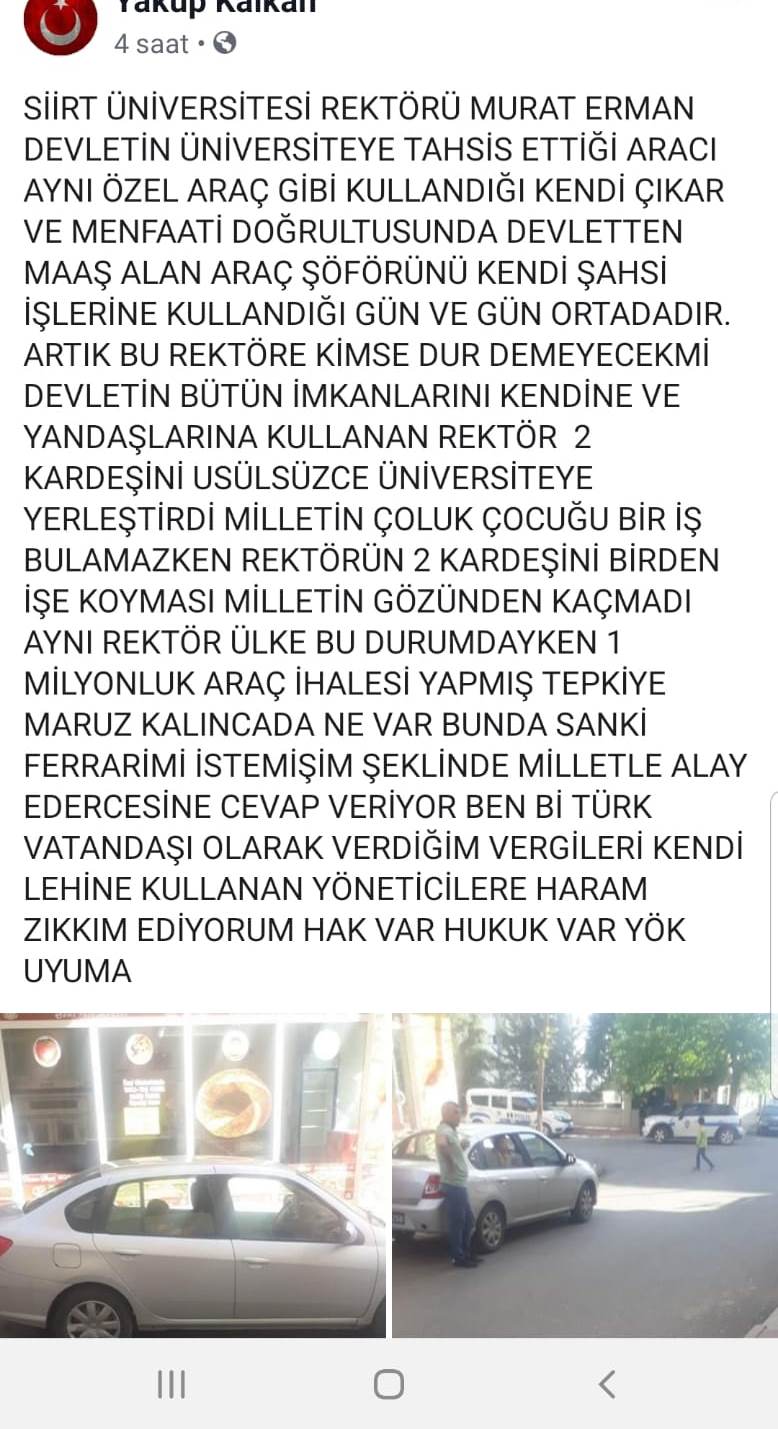Go to the home screen
Viewport: 778px width, 1429px height.
389,1384
